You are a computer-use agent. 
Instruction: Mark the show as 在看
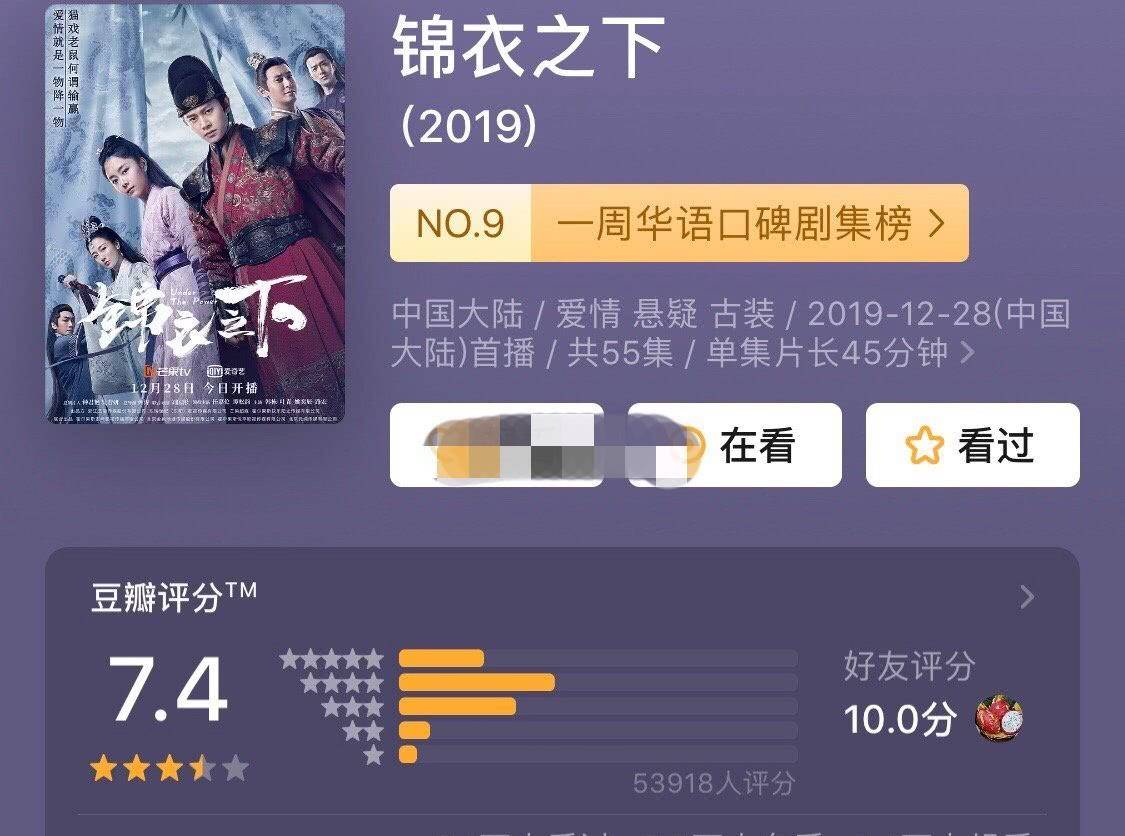(x=735, y=446)
